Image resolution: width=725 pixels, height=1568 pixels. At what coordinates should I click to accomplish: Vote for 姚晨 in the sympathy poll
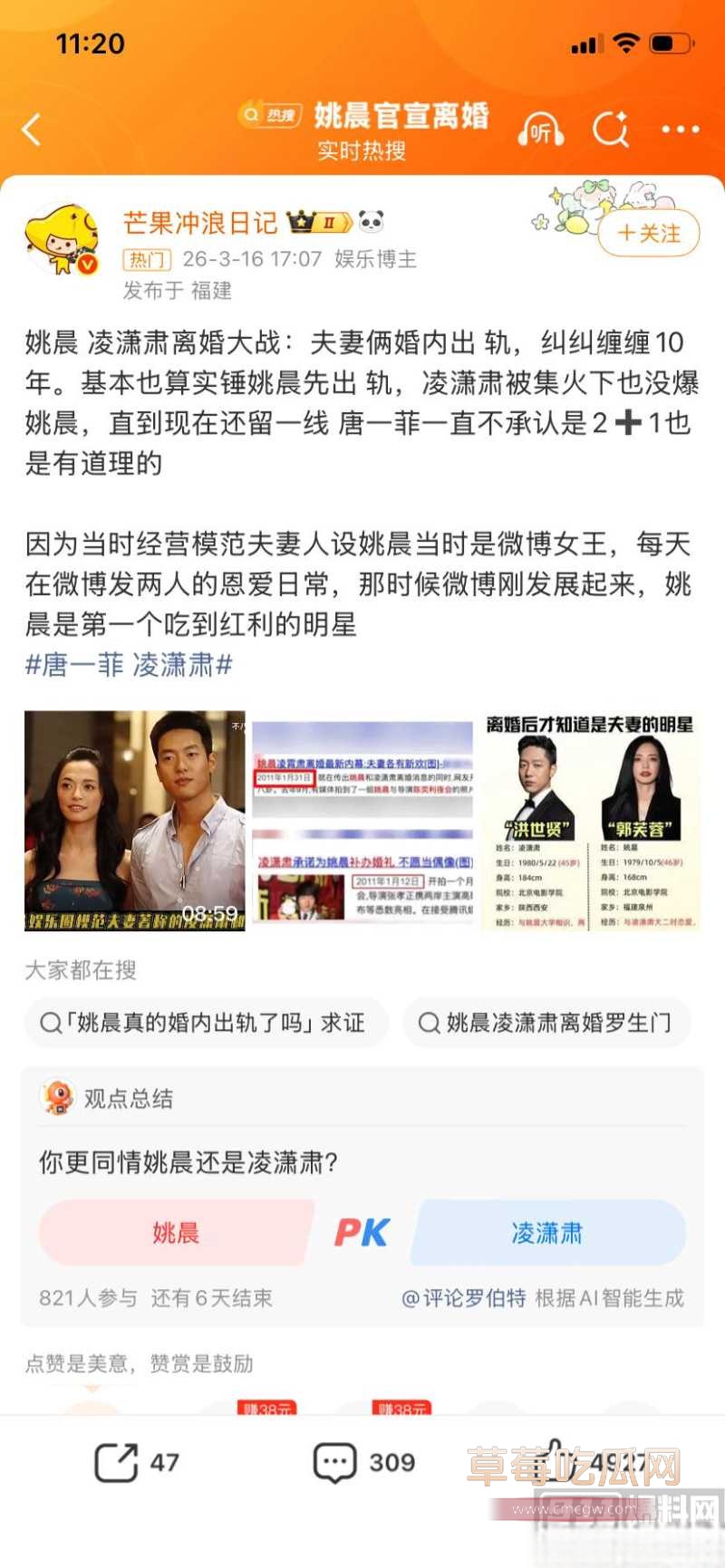click(175, 1232)
